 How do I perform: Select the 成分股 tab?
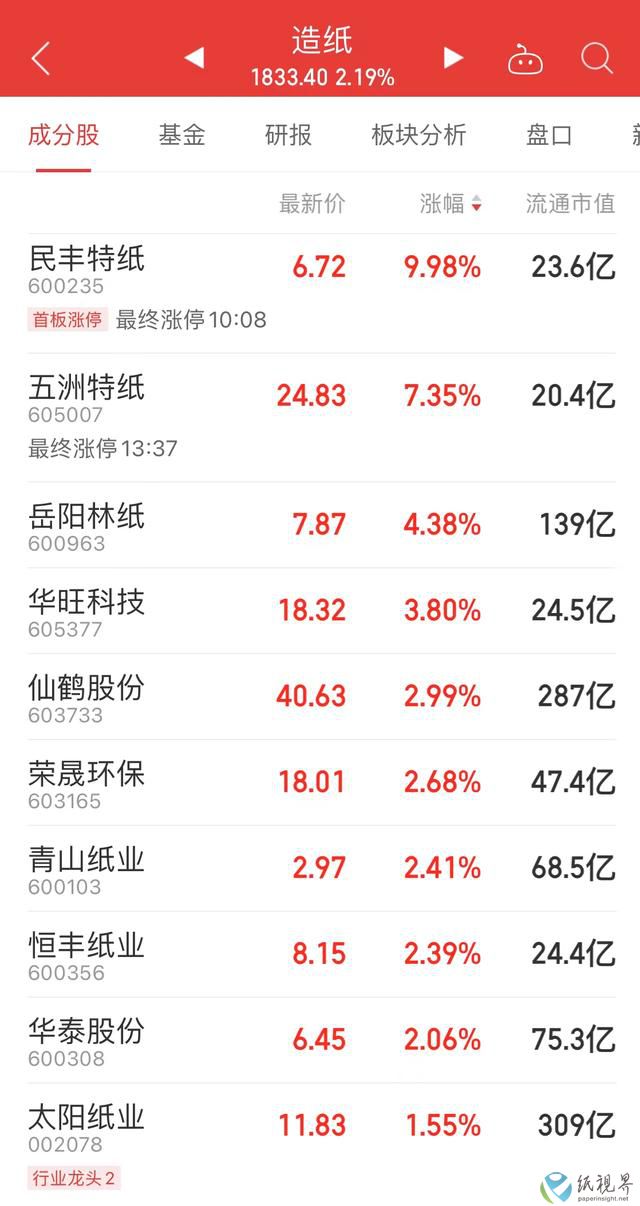[64, 135]
